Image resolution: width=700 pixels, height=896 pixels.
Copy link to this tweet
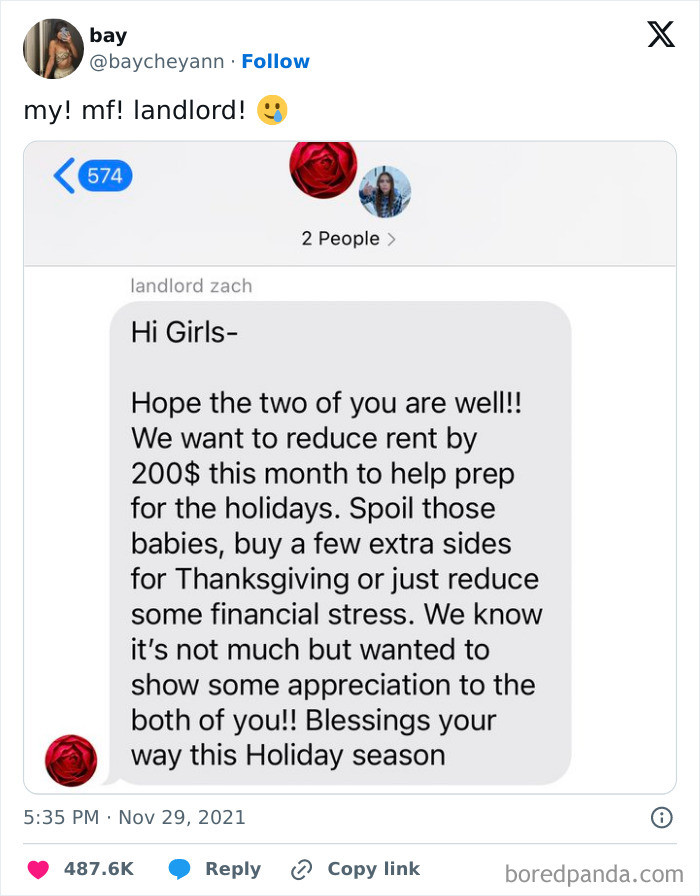355,869
